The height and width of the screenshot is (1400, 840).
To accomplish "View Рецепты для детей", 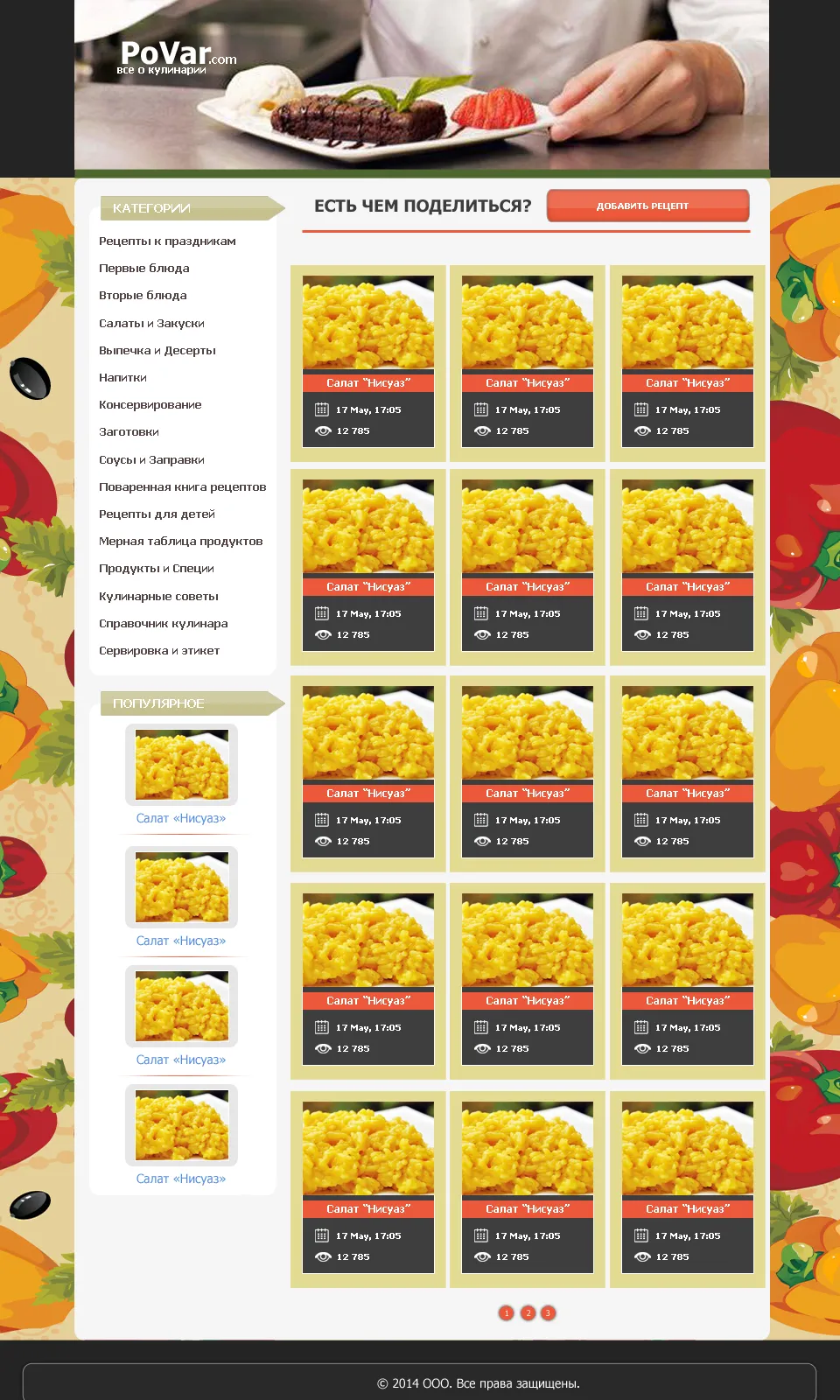I will [157, 514].
